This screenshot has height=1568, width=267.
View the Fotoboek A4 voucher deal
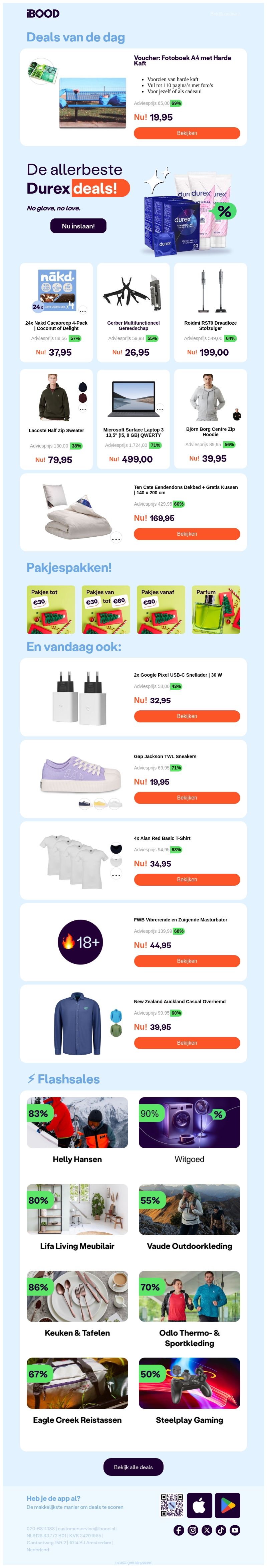[x=187, y=133]
